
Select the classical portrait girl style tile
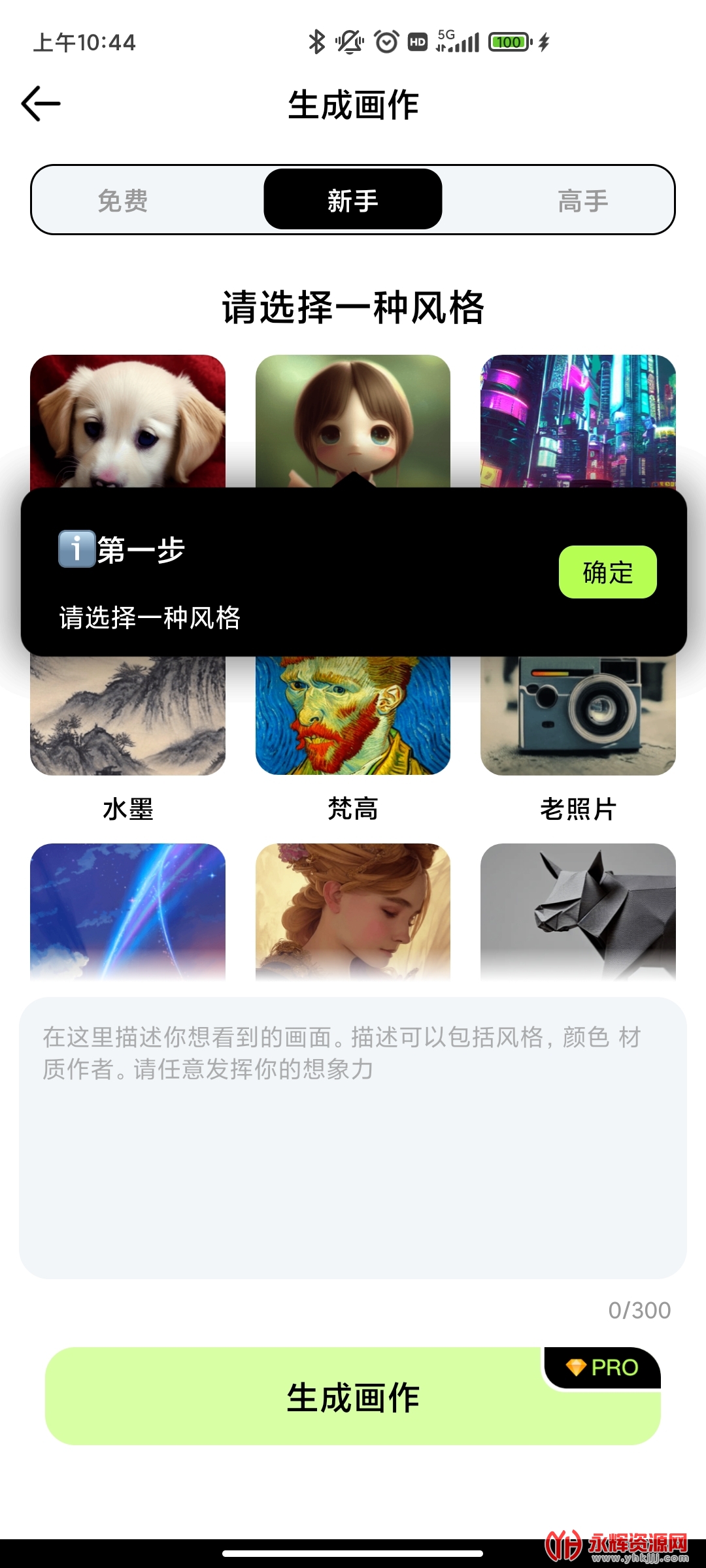pos(353,911)
